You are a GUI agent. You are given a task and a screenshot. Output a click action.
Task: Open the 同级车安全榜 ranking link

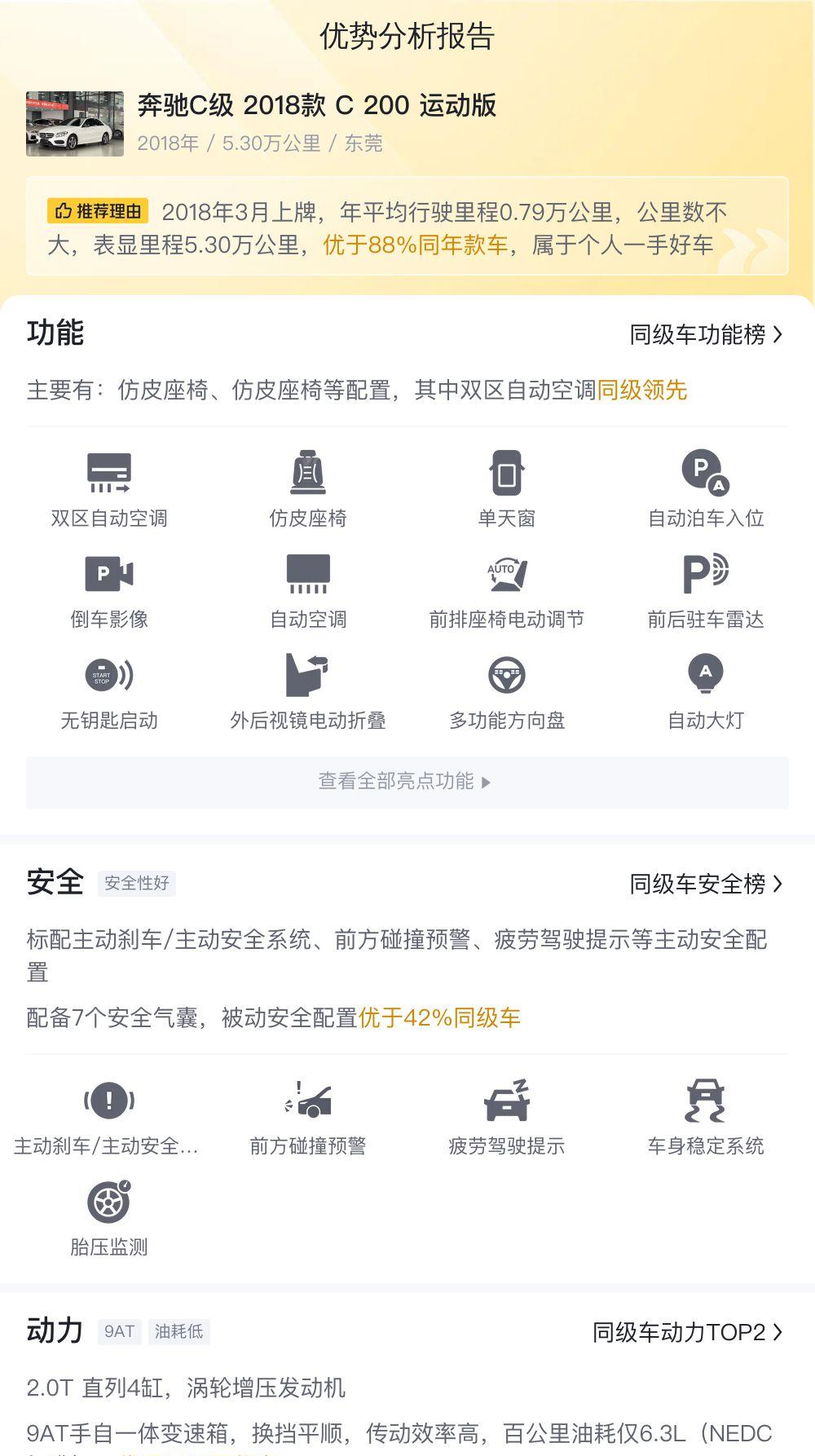coord(706,884)
